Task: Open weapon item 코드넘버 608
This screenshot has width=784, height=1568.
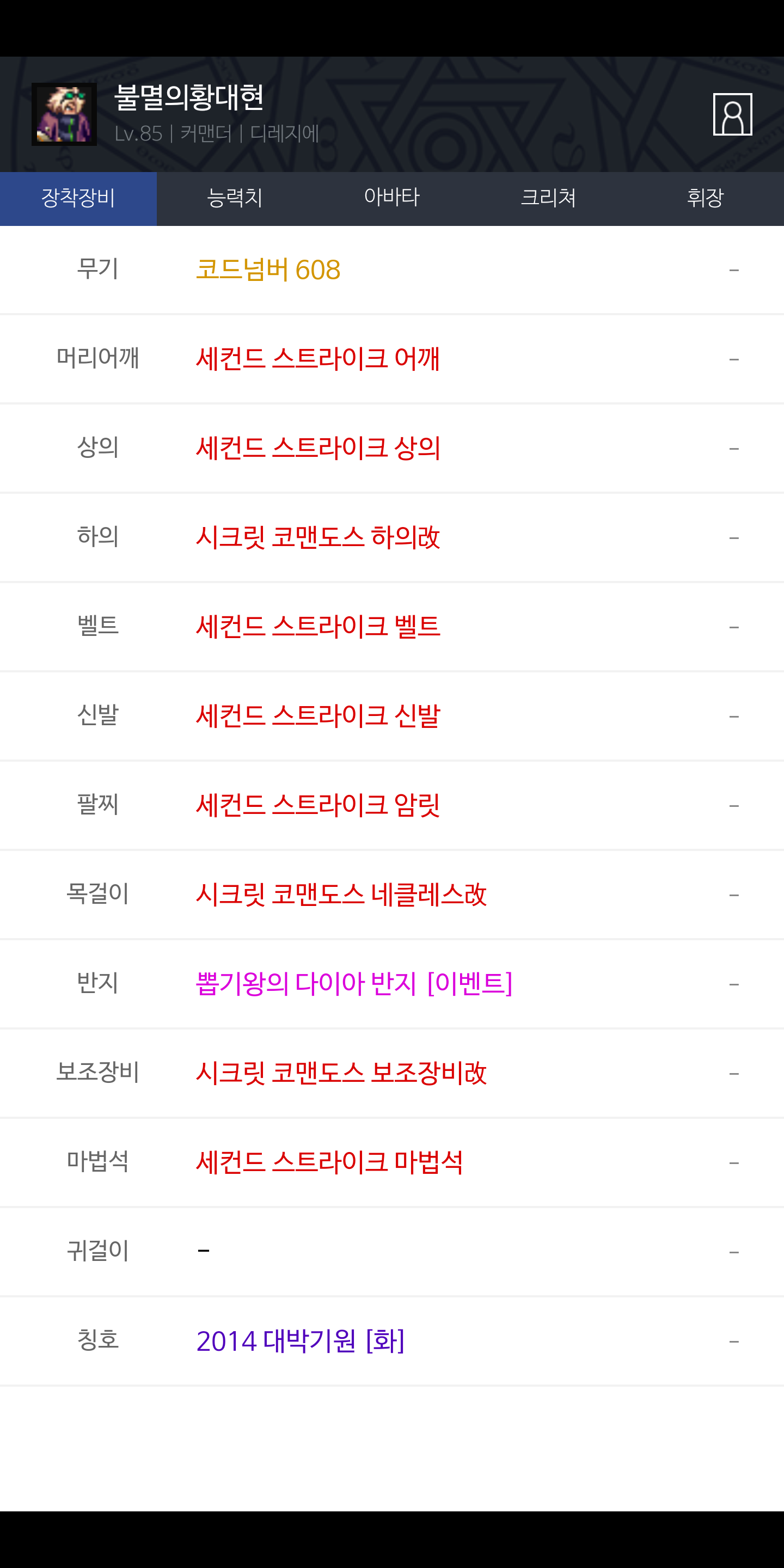Action: 268,269
